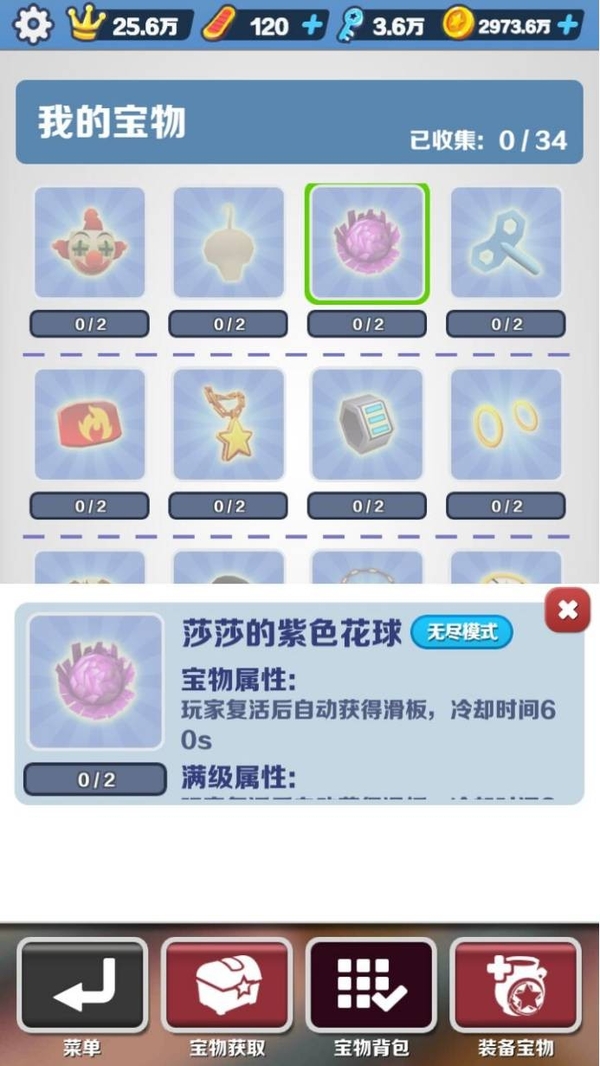600x1066 pixels.
Task: Select the wind-up key treasure
Action: (x=506, y=242)
